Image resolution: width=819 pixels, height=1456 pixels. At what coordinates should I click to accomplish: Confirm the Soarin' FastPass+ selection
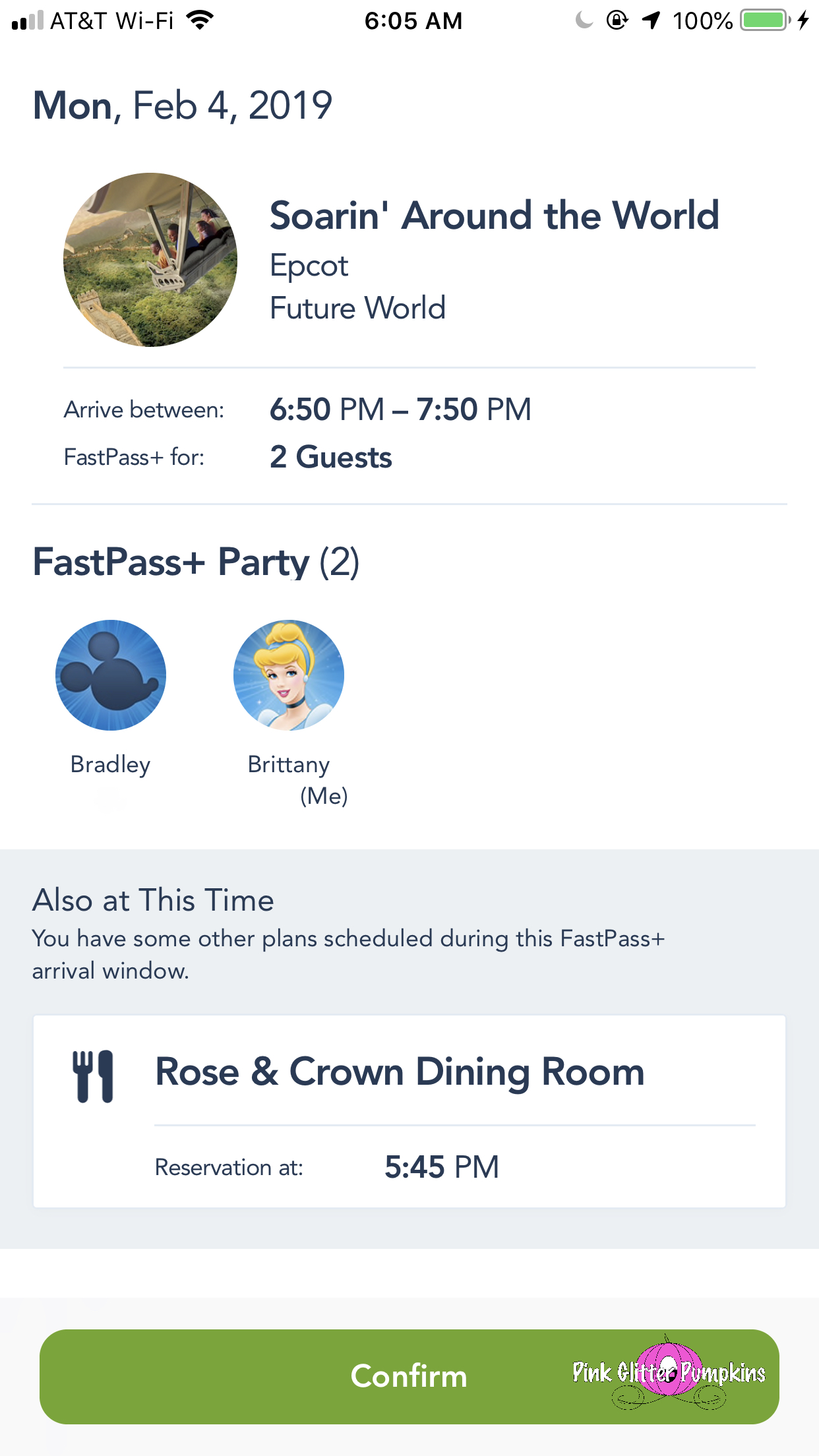tap(409, 1376)
